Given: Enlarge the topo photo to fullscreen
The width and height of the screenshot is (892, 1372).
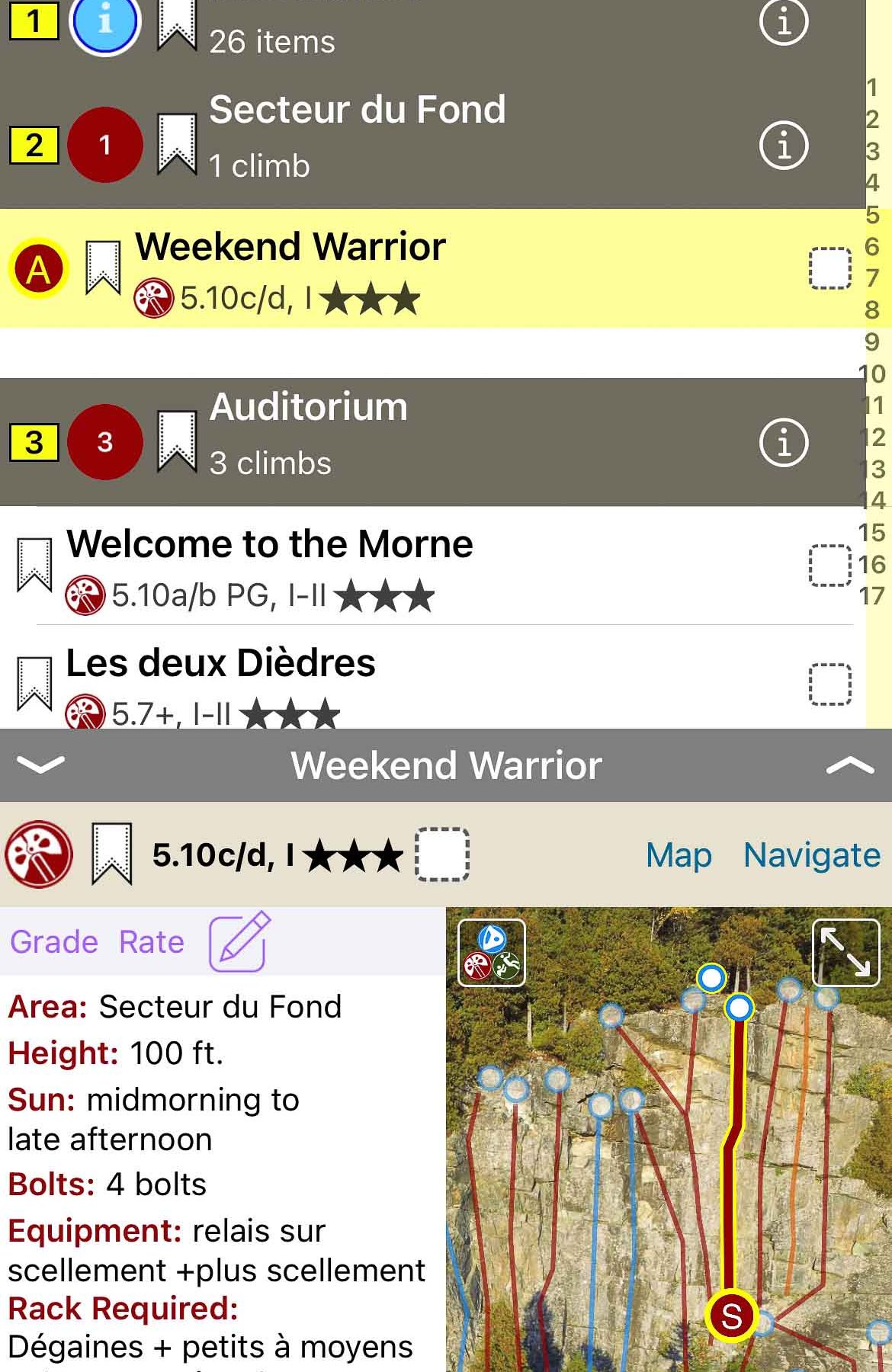Looking at the screenshot, I should 845,952.
